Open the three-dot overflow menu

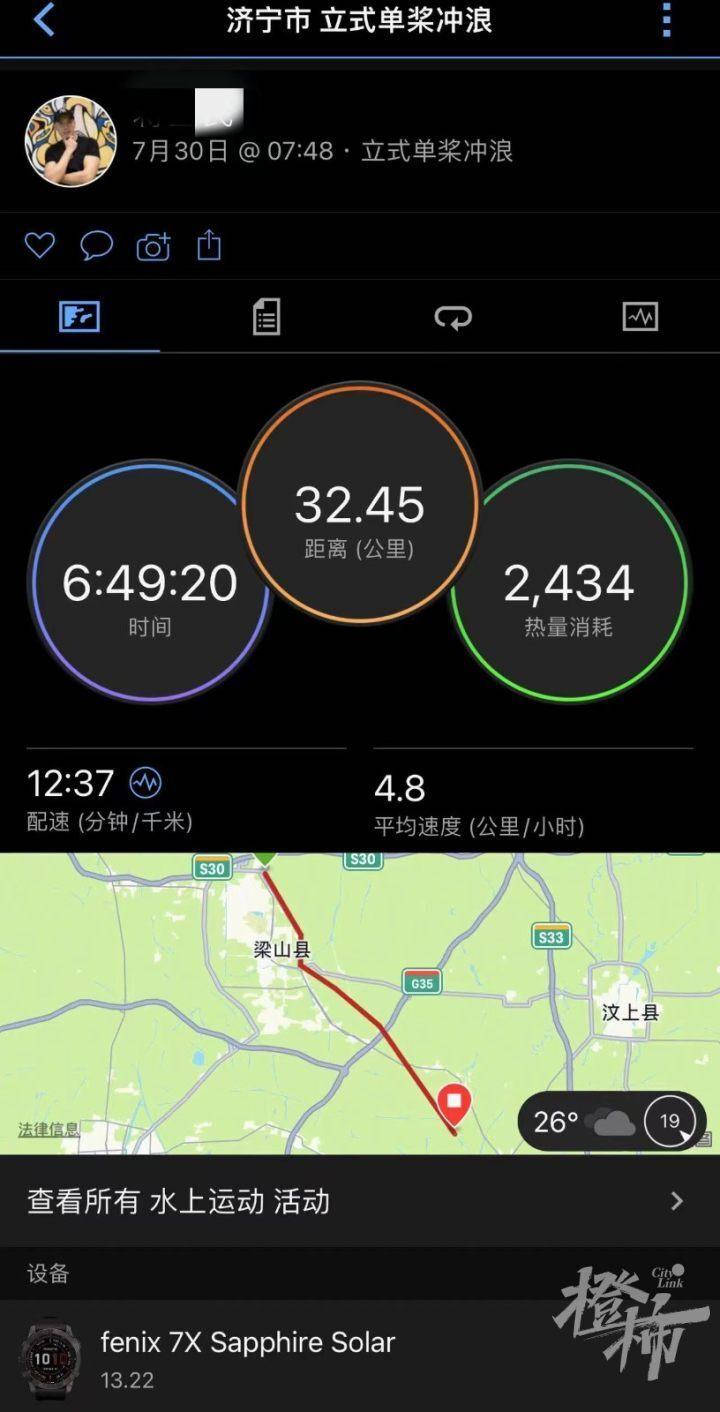coord(667,20)
